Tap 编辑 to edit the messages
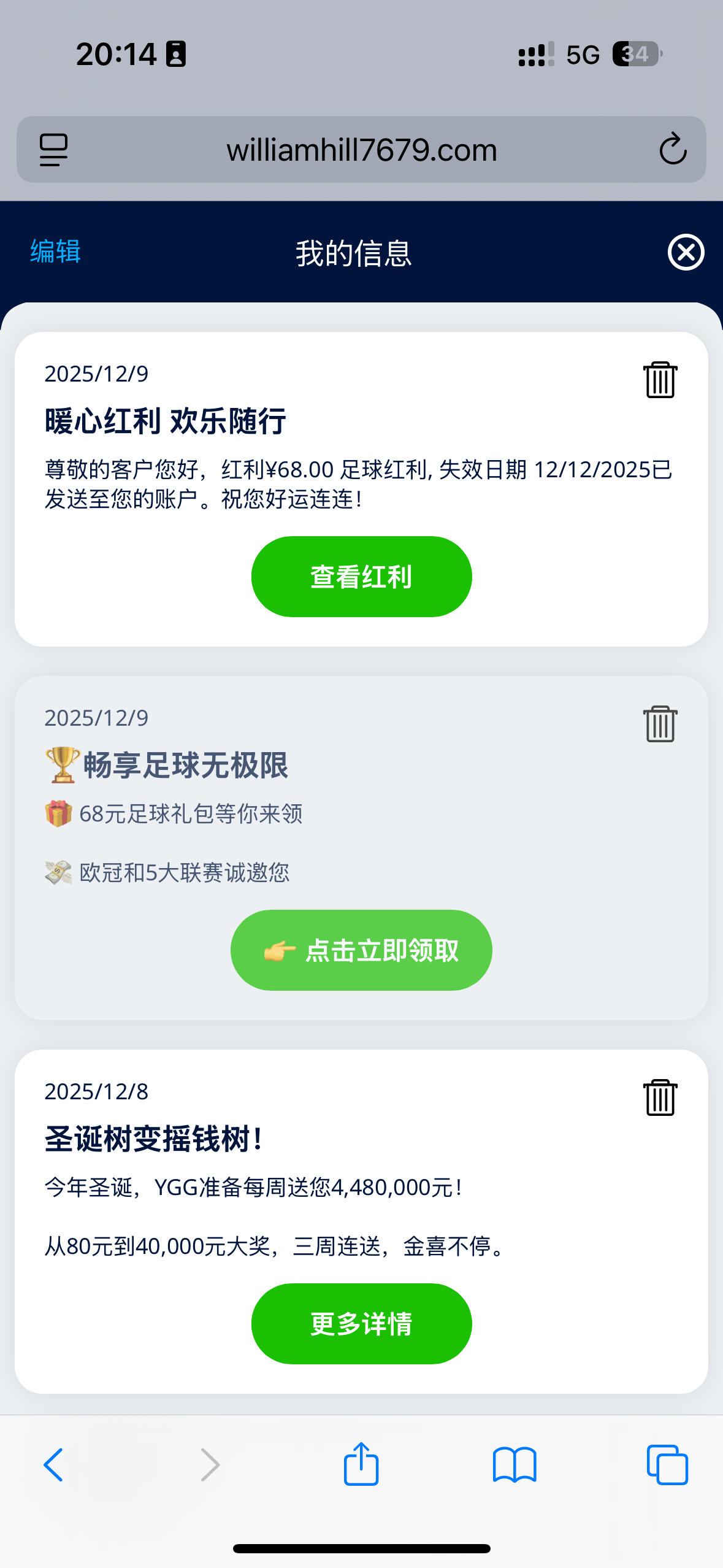The image size is (723, 1568). click(55, 252)
